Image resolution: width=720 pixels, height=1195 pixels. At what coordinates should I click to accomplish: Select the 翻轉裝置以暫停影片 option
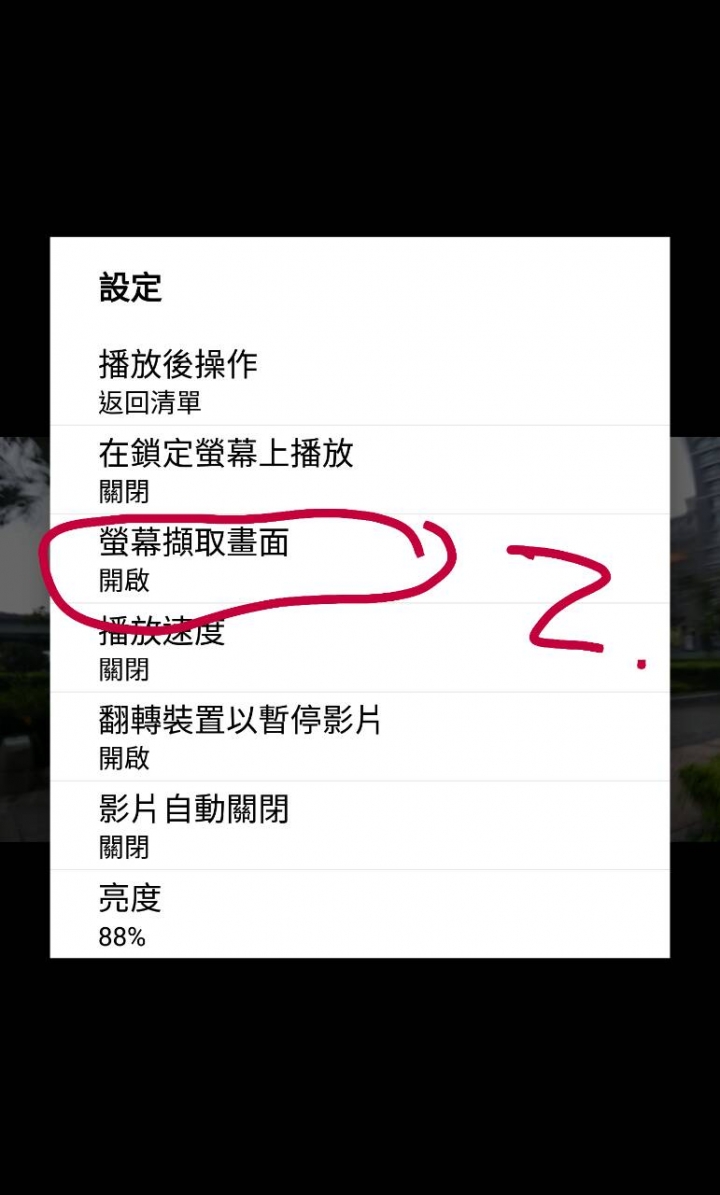point(359,737)
